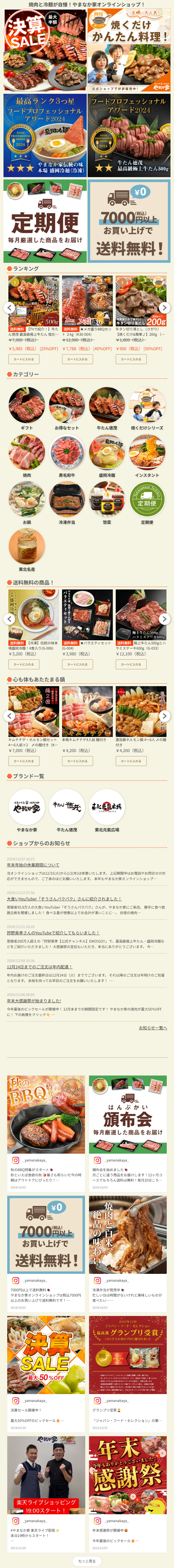The image size is (174, 1568).
Task: Add 牛タン切り落とし 200g to cart
Action: pos(131,359)
